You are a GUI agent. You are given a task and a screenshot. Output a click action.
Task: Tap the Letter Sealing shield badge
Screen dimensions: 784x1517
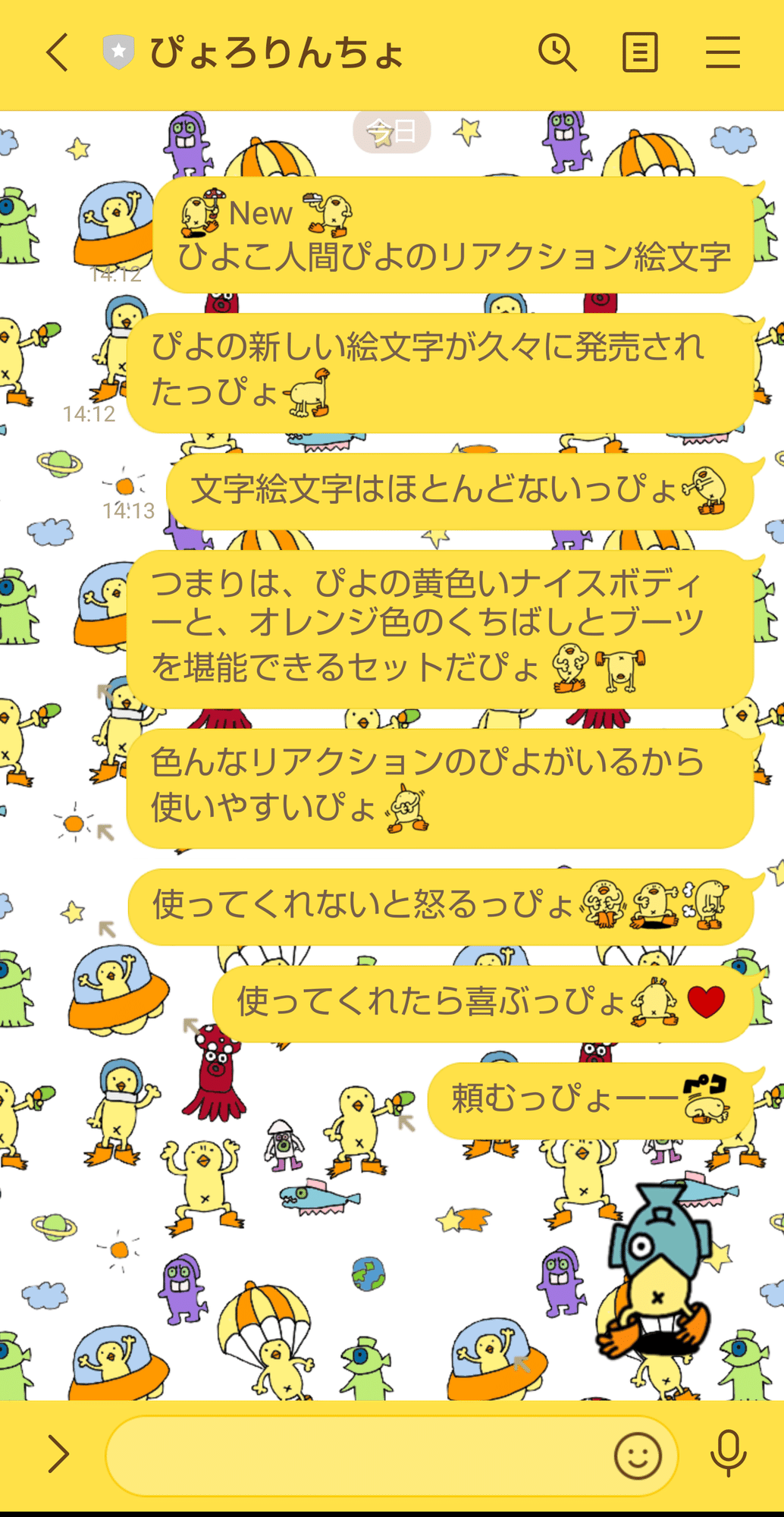pyautogui.click(x=119, y=52)
